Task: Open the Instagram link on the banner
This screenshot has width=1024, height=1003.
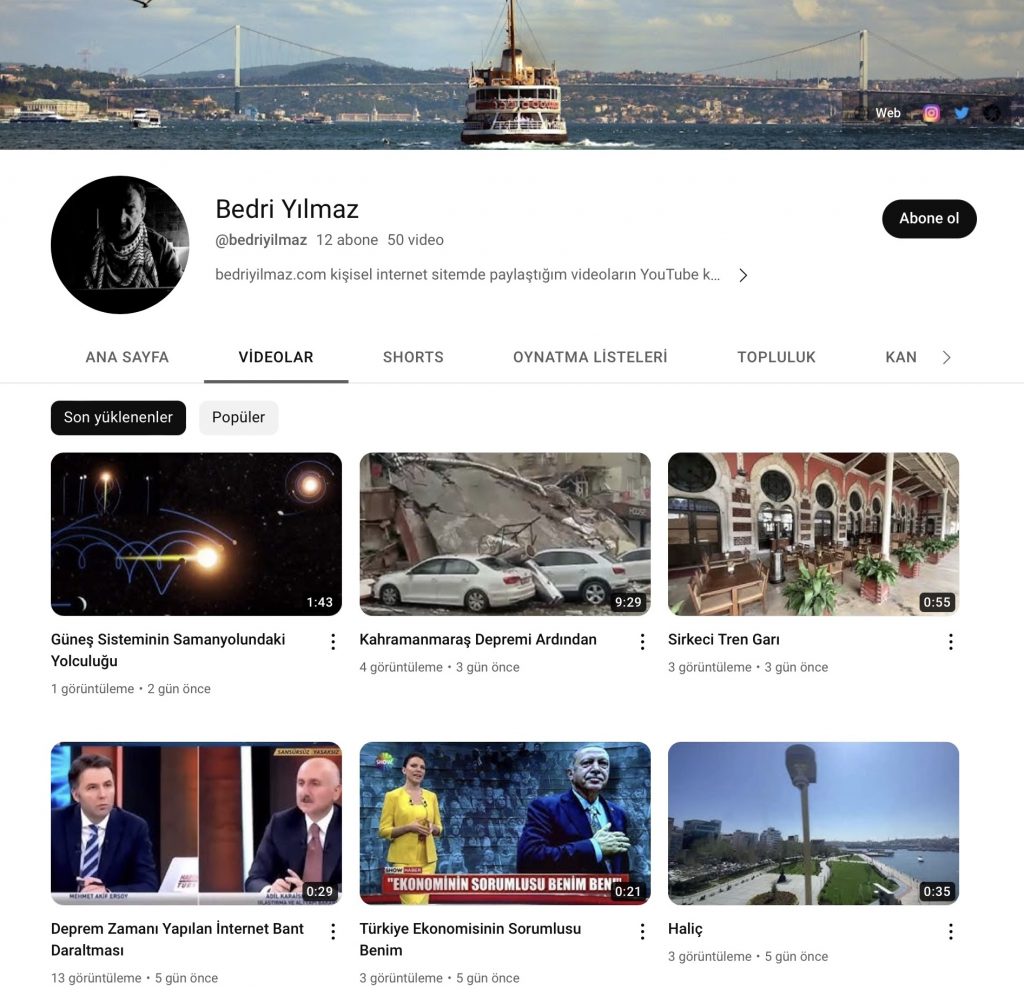Action: 931,113
